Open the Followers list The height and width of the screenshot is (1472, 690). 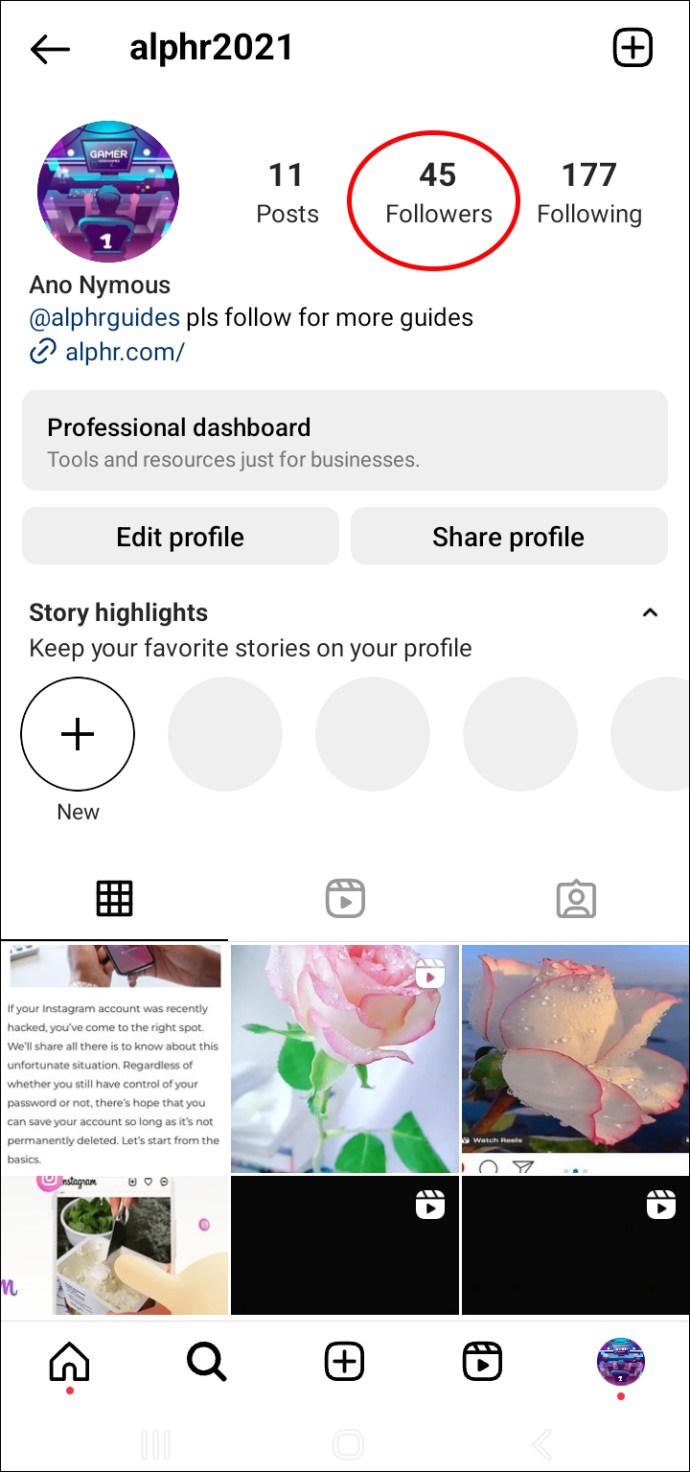pyautogui.click(x=438, y=194)
